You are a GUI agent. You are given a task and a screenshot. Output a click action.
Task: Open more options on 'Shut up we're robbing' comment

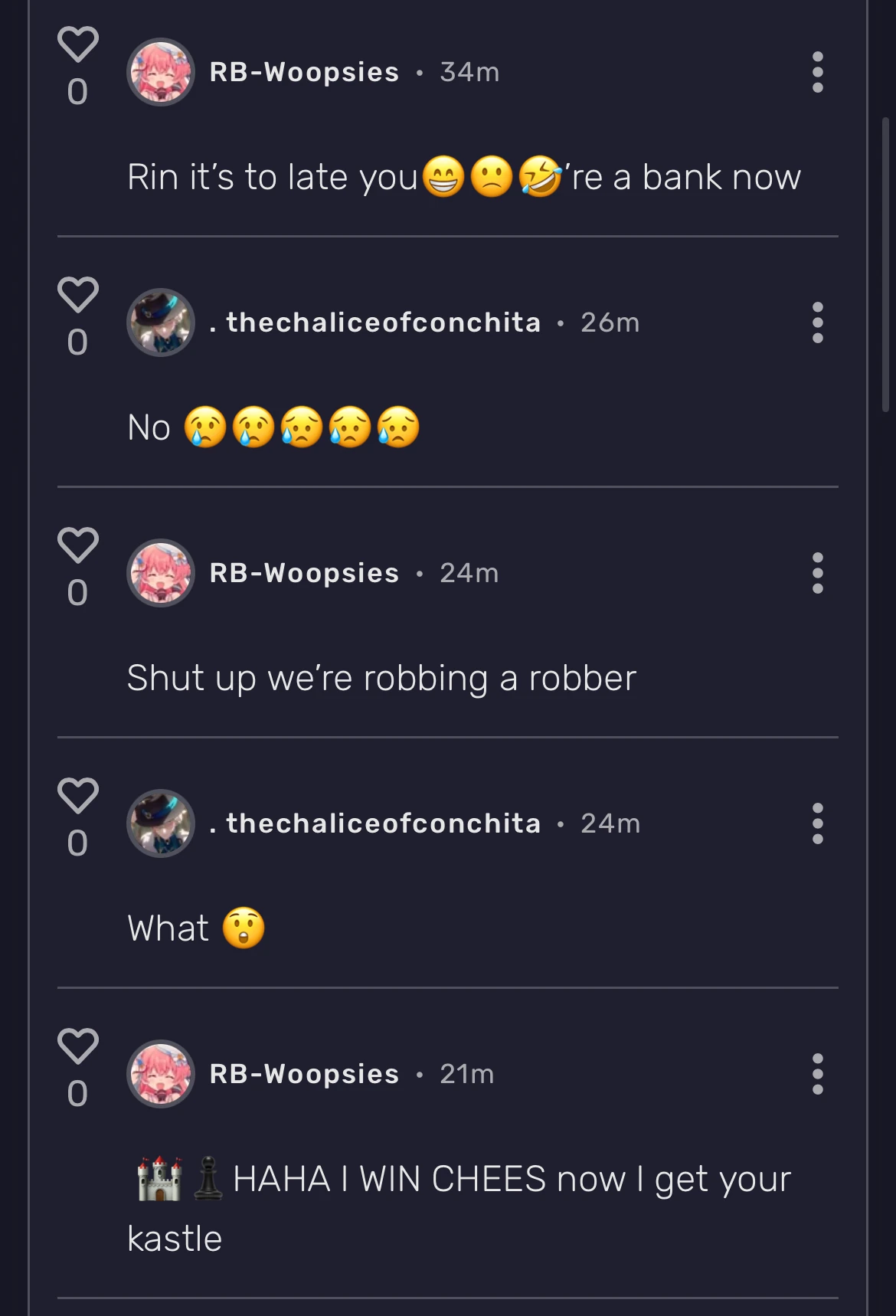coord(817,573)
